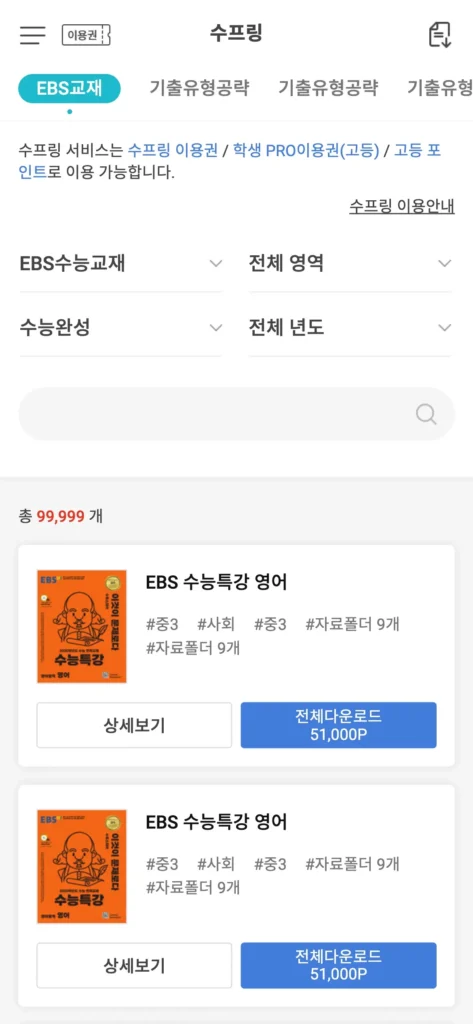
Task: Expand the EBS수능교재 dropdown
Action: click(122, 264)
